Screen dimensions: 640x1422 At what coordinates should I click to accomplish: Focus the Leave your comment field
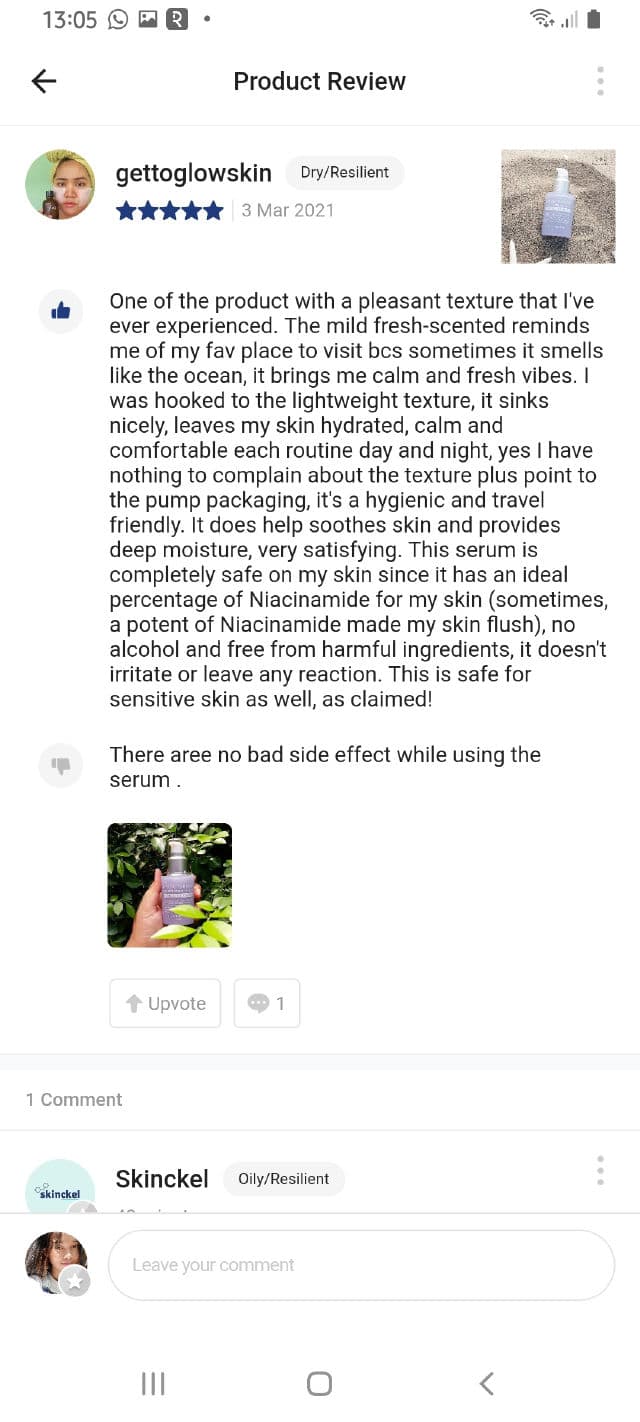point(360,1265)
